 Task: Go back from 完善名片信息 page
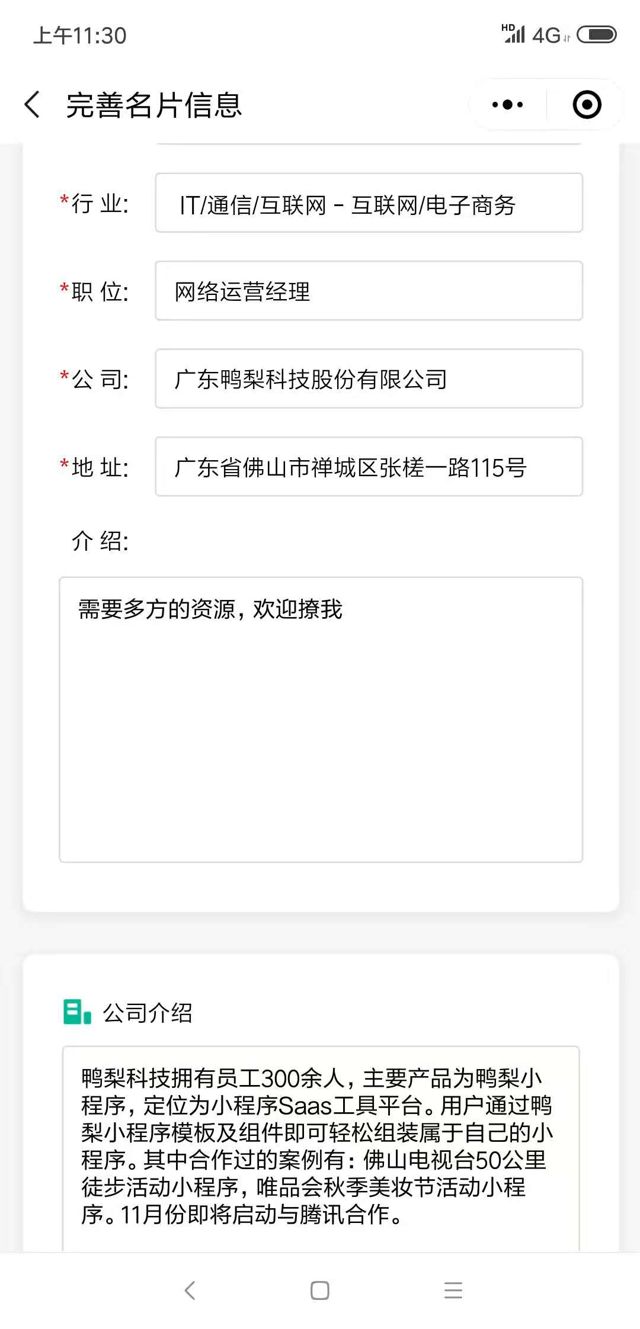click(32, 104)
